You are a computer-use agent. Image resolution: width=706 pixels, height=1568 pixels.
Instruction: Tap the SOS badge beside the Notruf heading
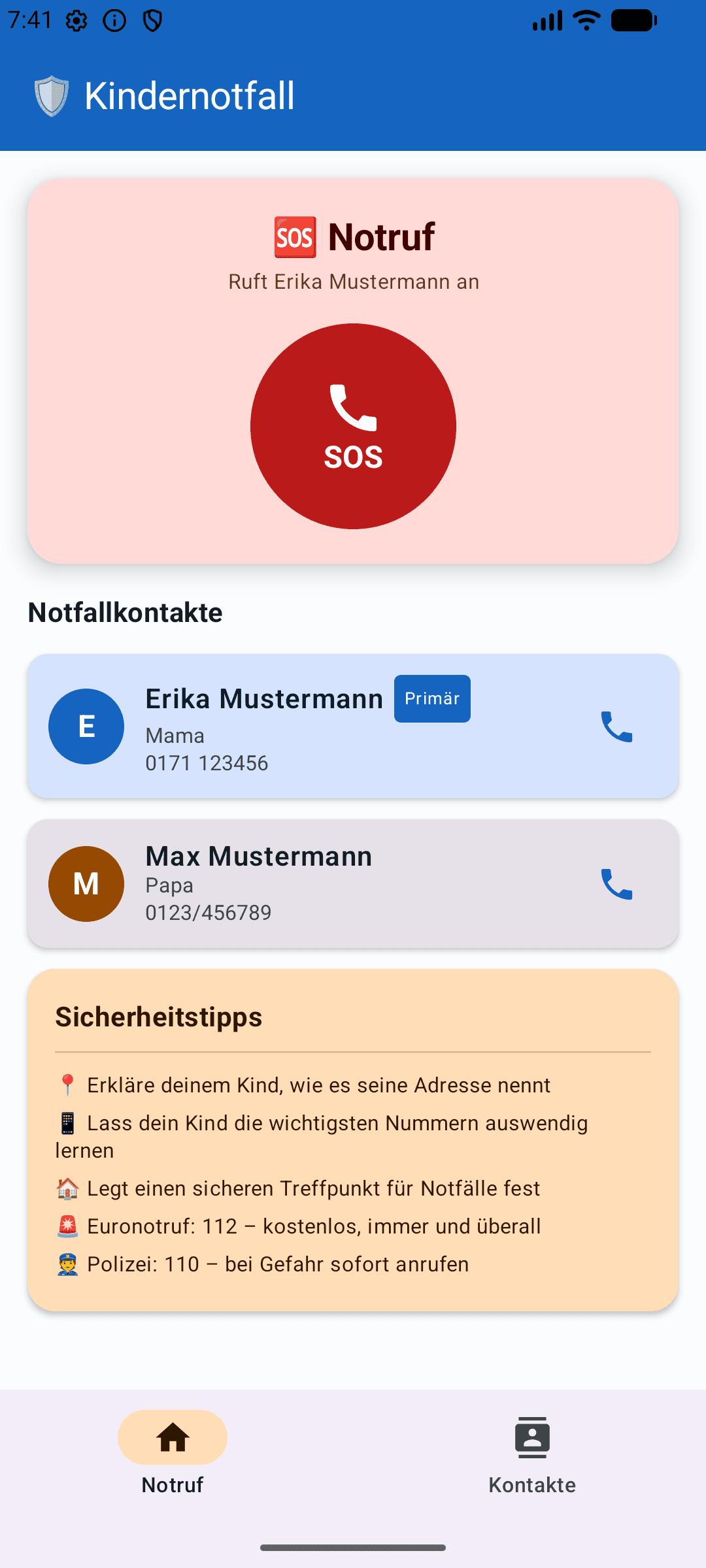(x=294, y=237)
